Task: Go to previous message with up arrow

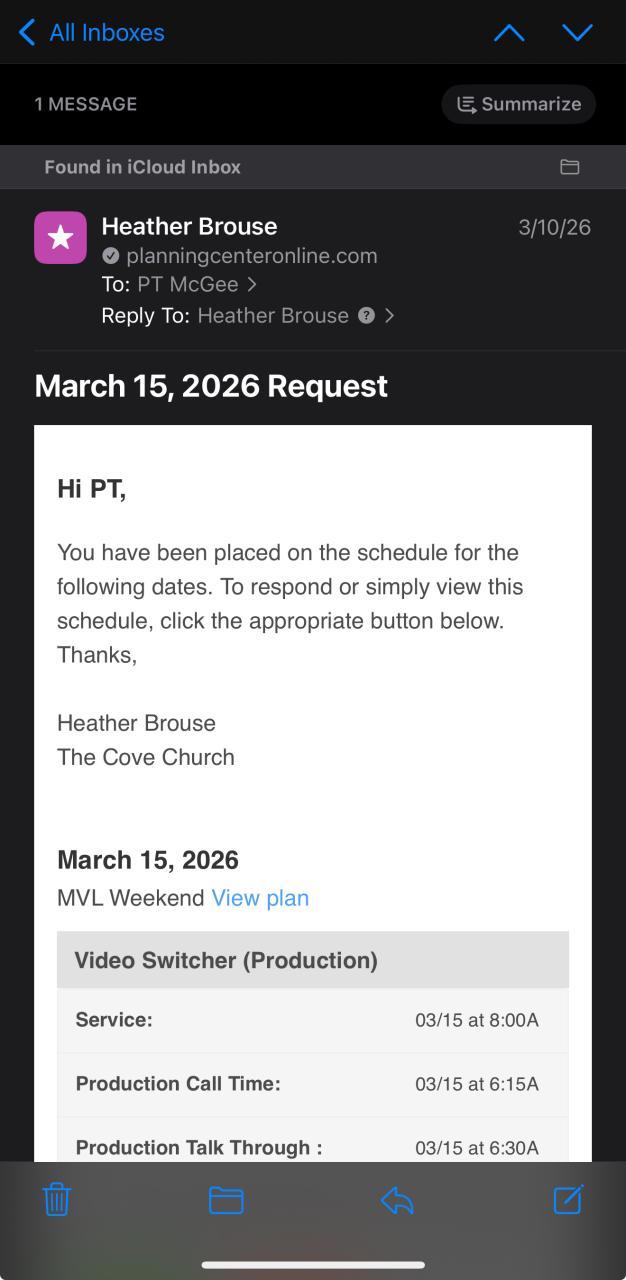Action: click(x=509, y=33)
